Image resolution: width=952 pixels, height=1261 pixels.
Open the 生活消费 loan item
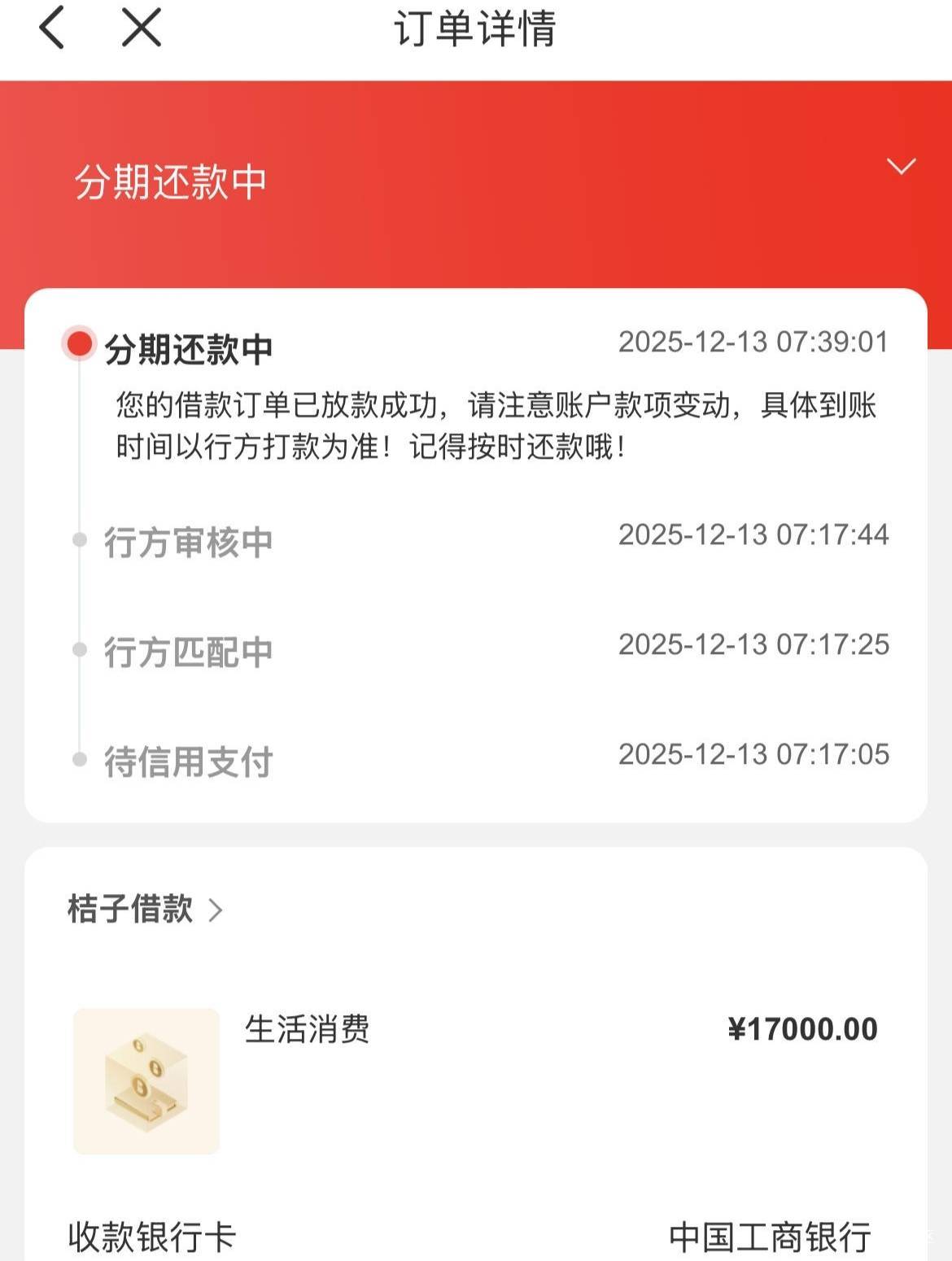[308, 1029]
